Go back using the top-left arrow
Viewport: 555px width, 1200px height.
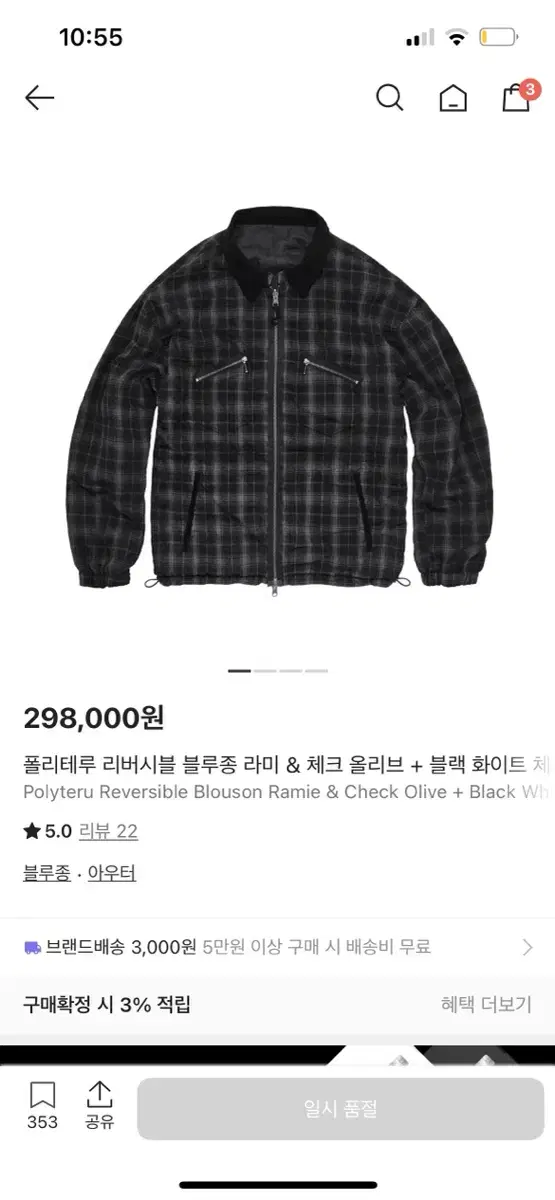(39, 97)
